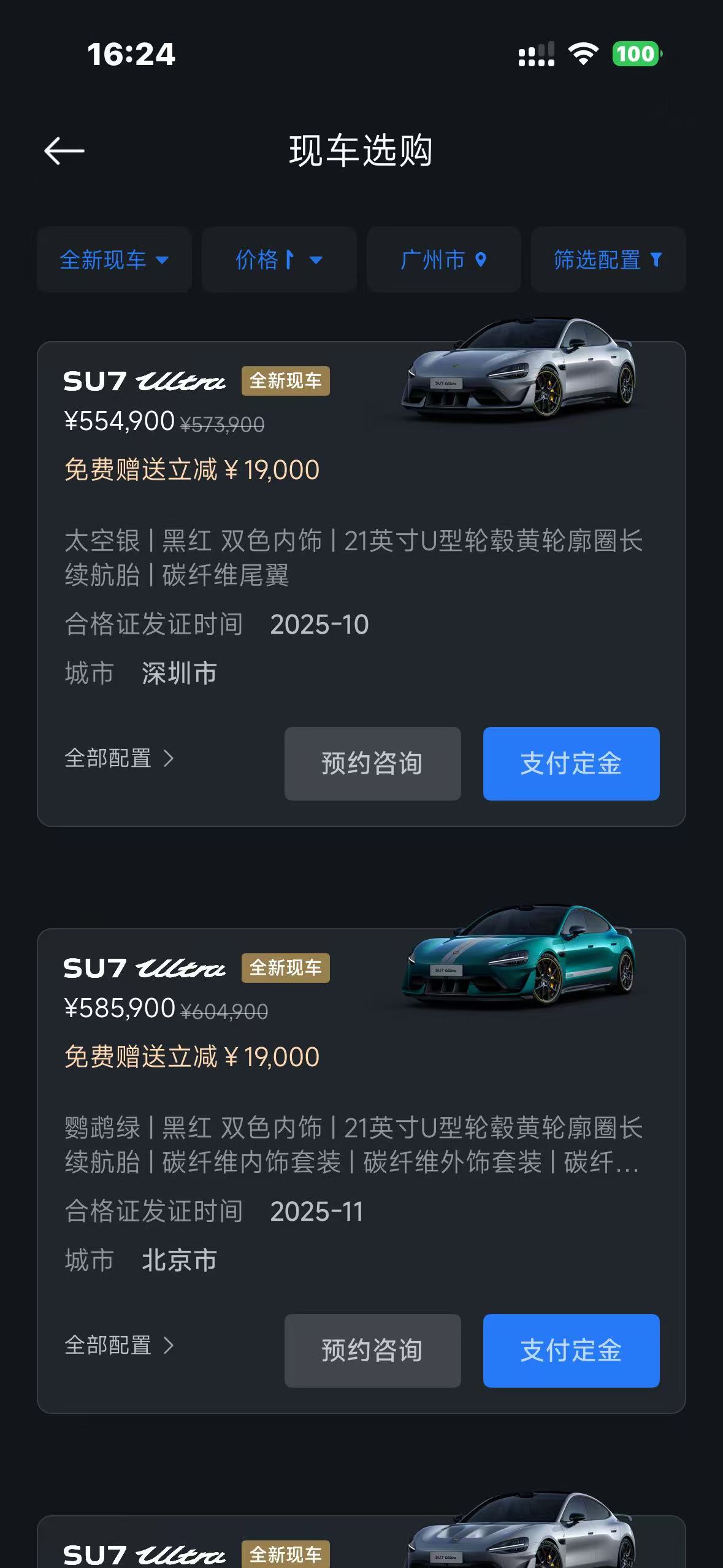Image resolution: width=723 pixels, height=1568 pixels.
Task: Tap the 现车选购 page title
Action: [361, 152]
